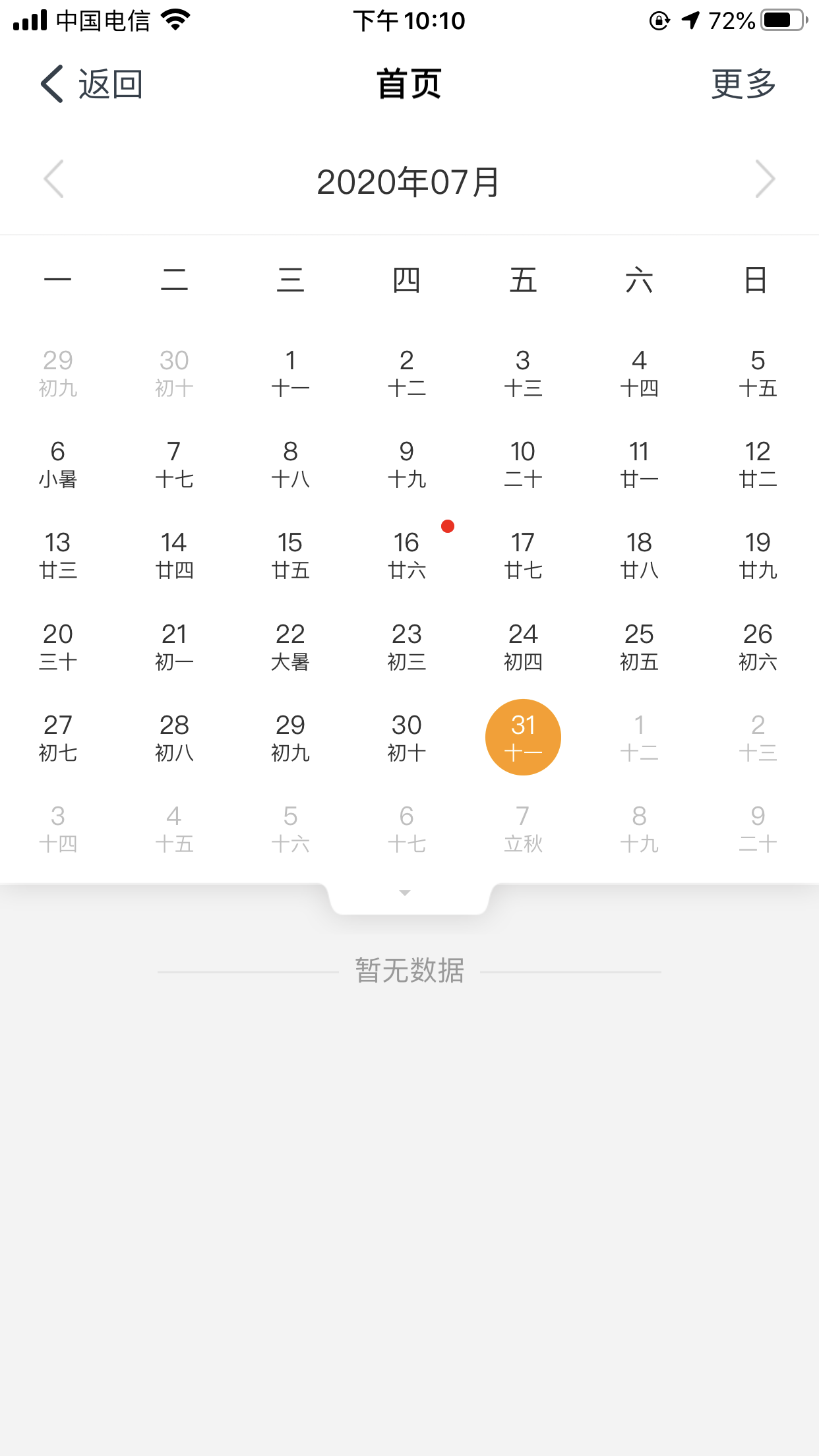Open the 更多 menu
Viewport: 819px width, 1456px height.
(743, 84)
